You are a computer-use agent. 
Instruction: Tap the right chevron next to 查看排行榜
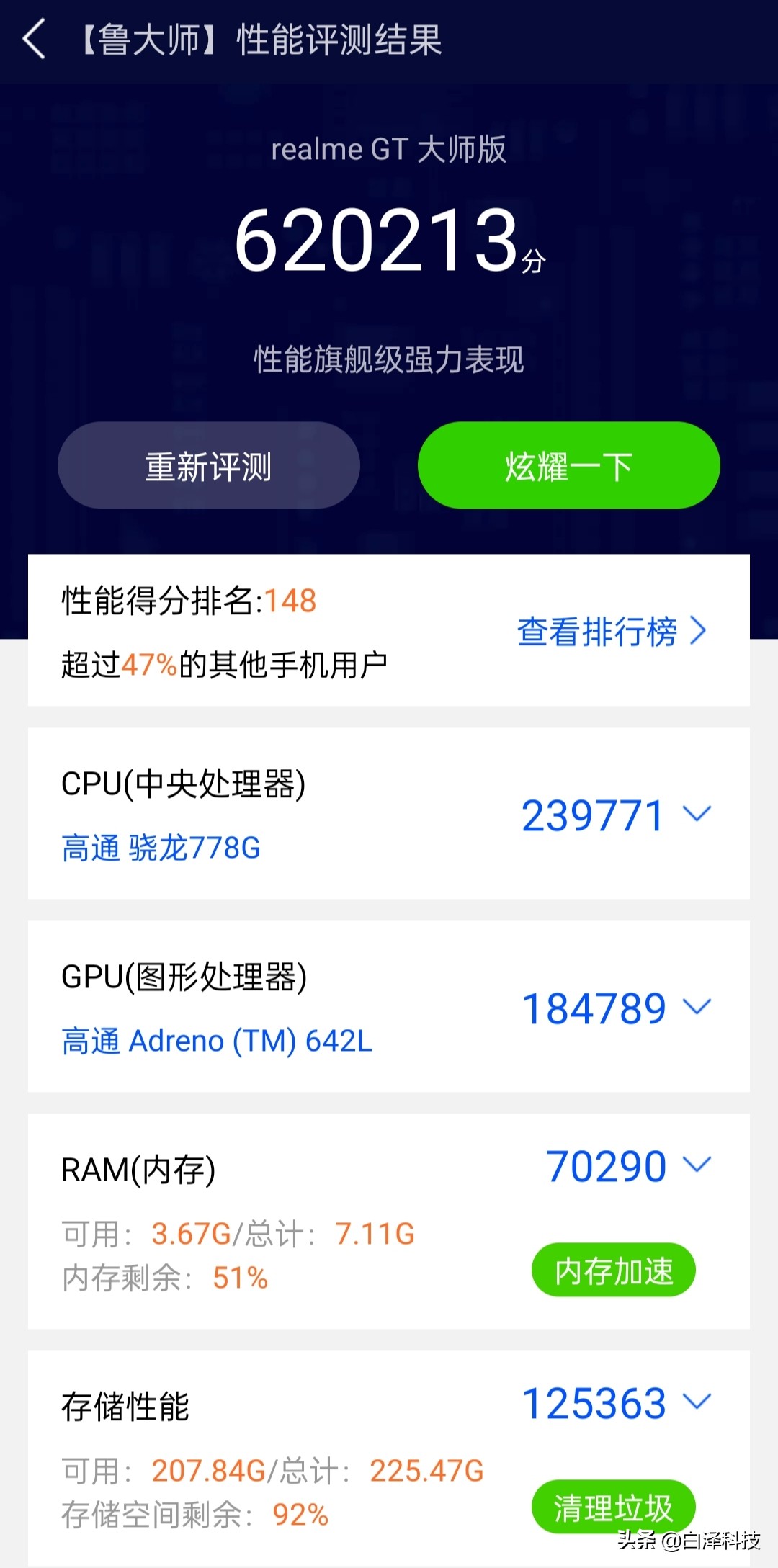coord(697,632)
